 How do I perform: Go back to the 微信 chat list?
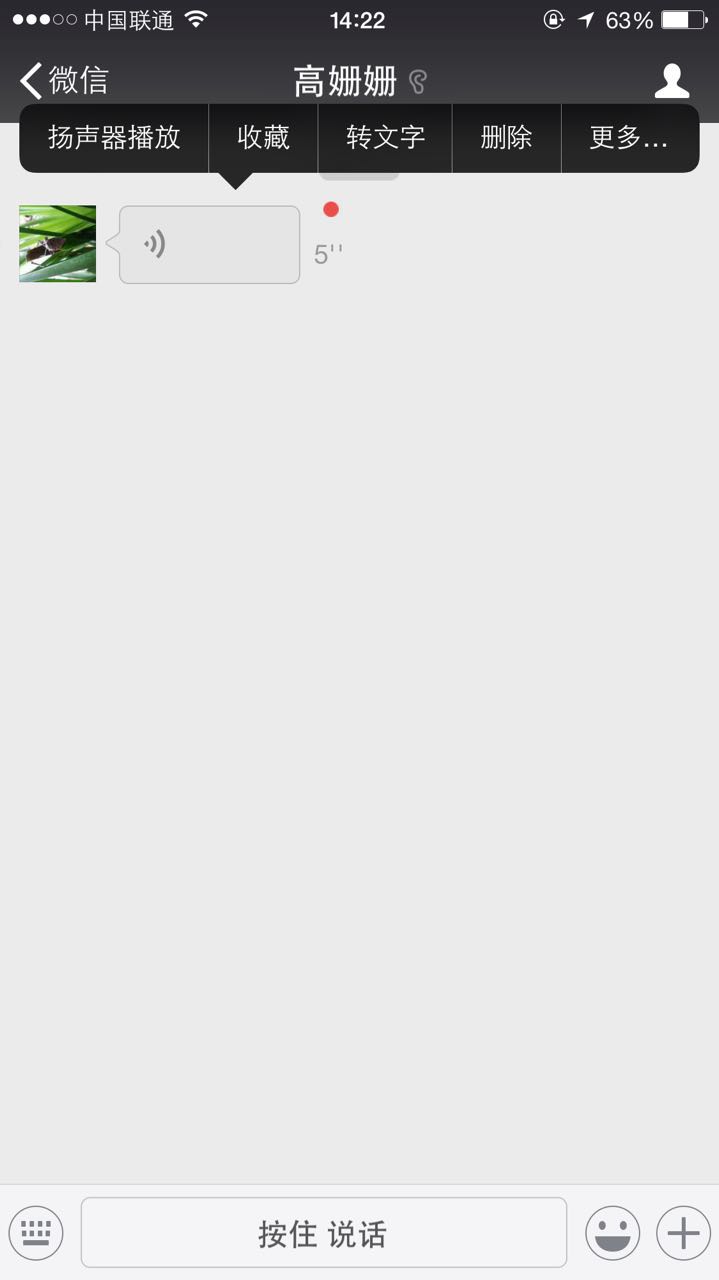point(64,80)
